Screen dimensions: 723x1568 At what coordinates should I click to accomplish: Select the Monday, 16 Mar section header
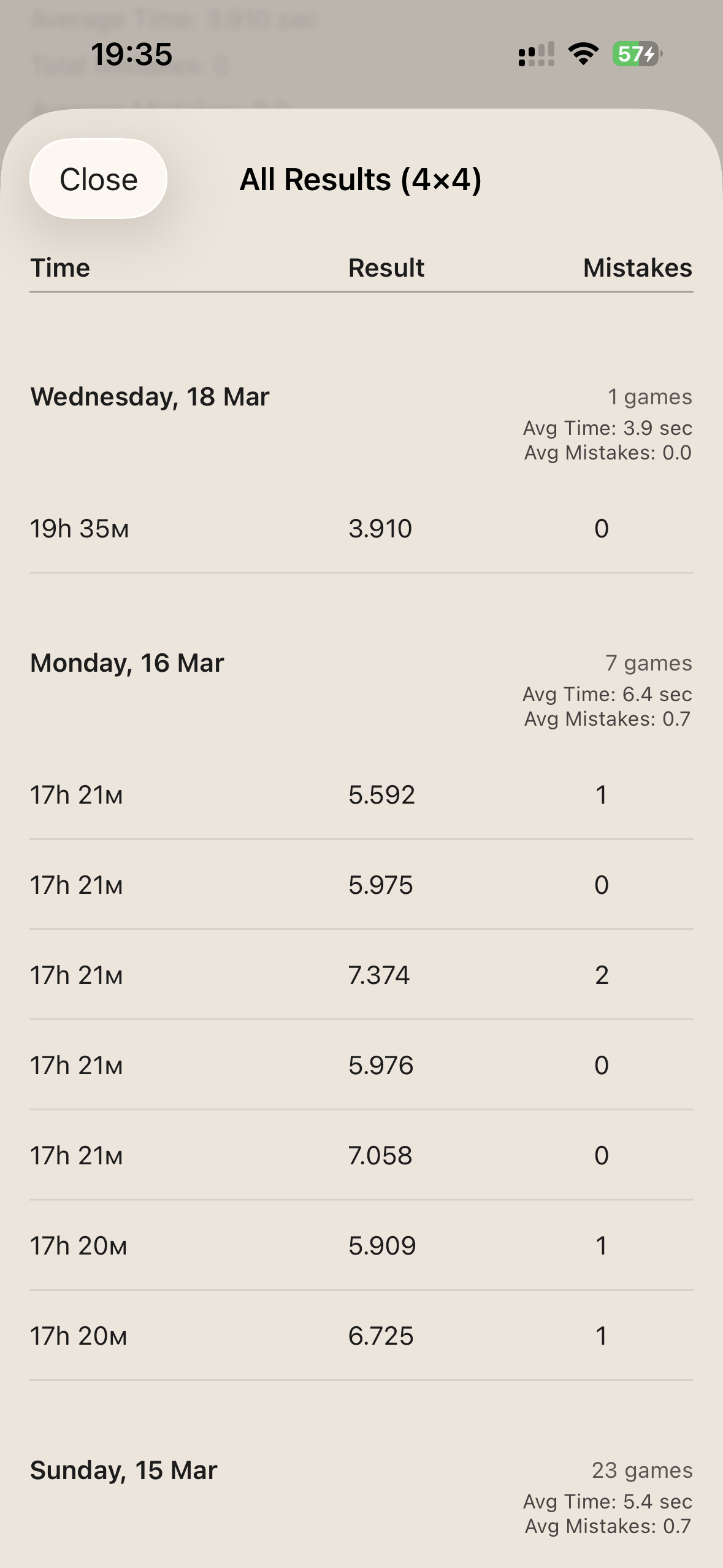click(x=128, y=663)
